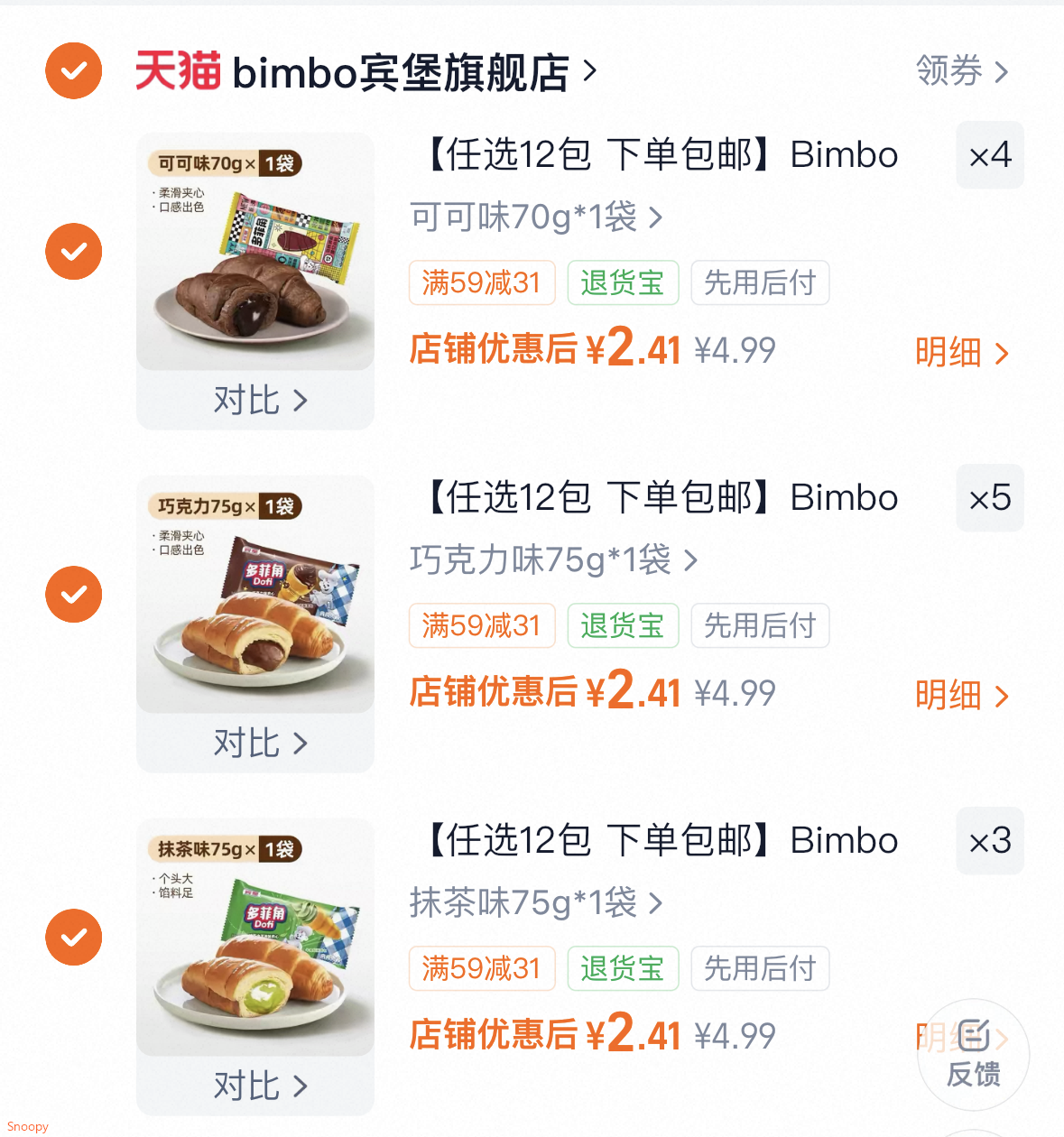
Task: Open the bimbo宾堡旗舰店 store page
Action: 402,72
